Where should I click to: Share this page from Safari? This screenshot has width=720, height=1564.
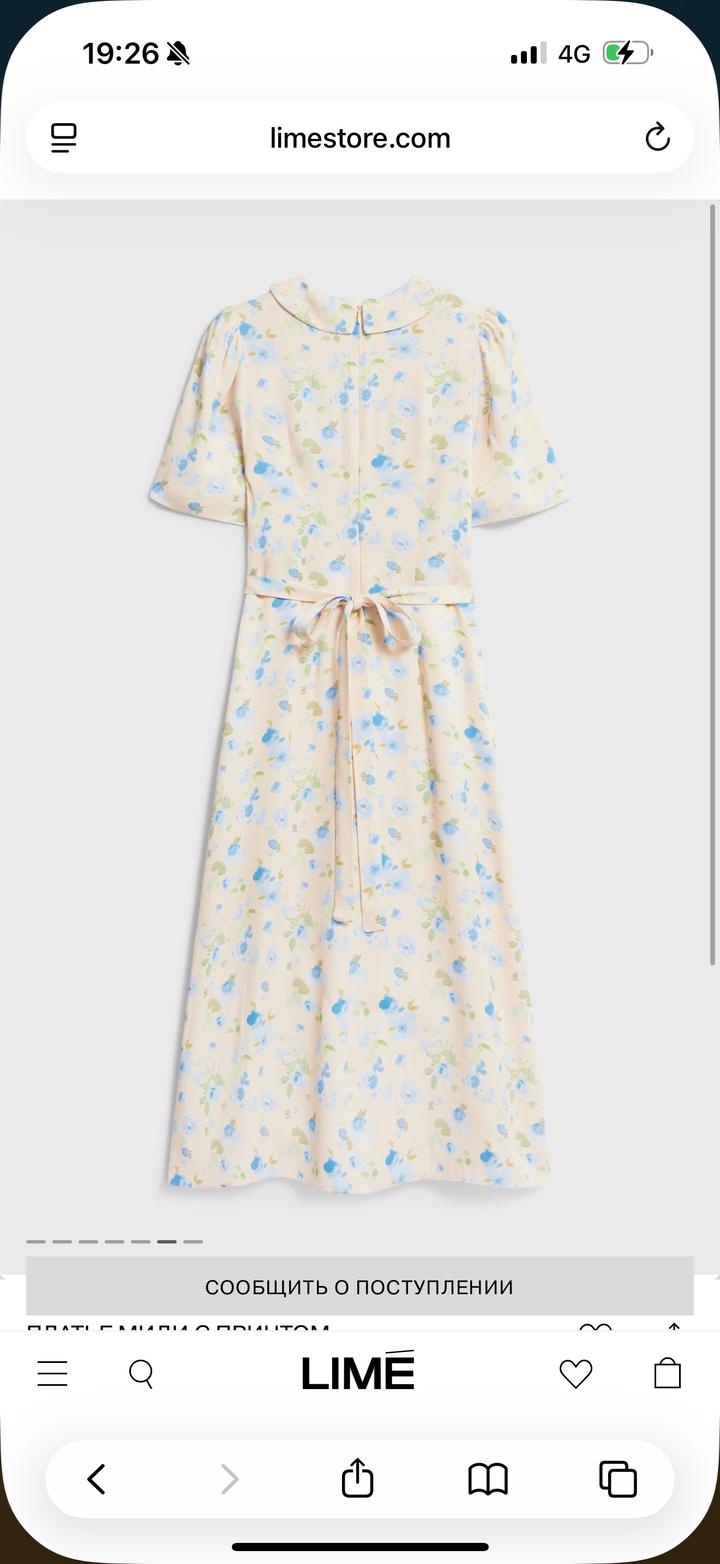coord(357,1478)
